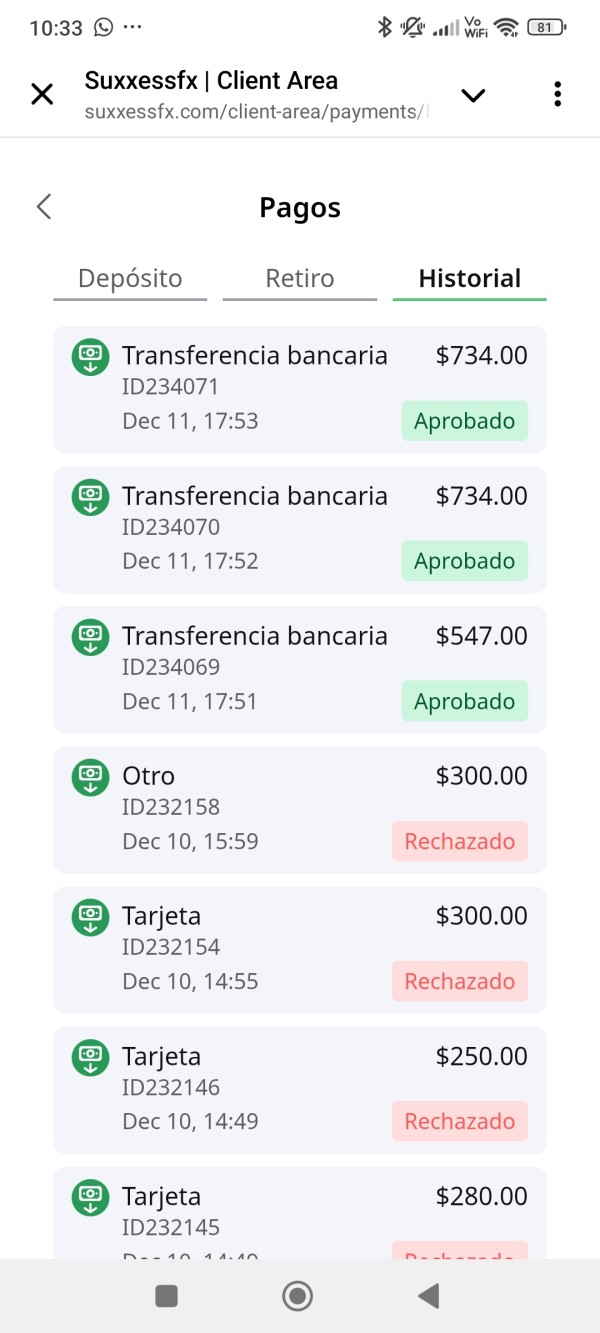Select the Historial tab

(x=469, y=279)
